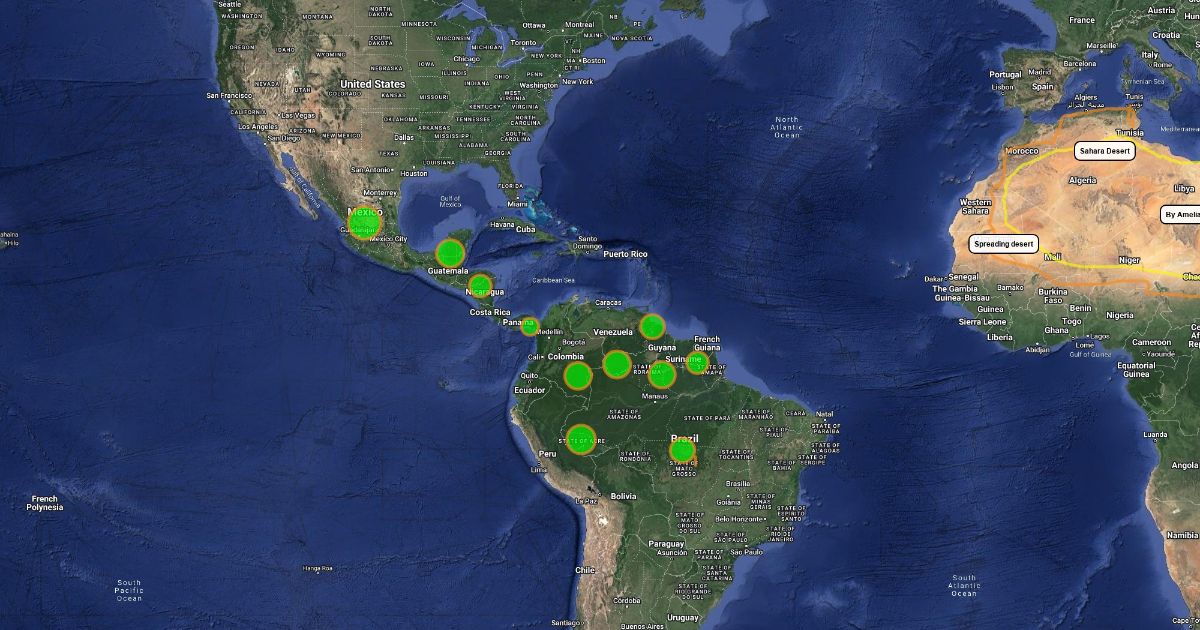Image resolution: width=1200 pixels, height=630 pixels.
Task: Select the green marker in eastern Venezuela
Action: 652,326
